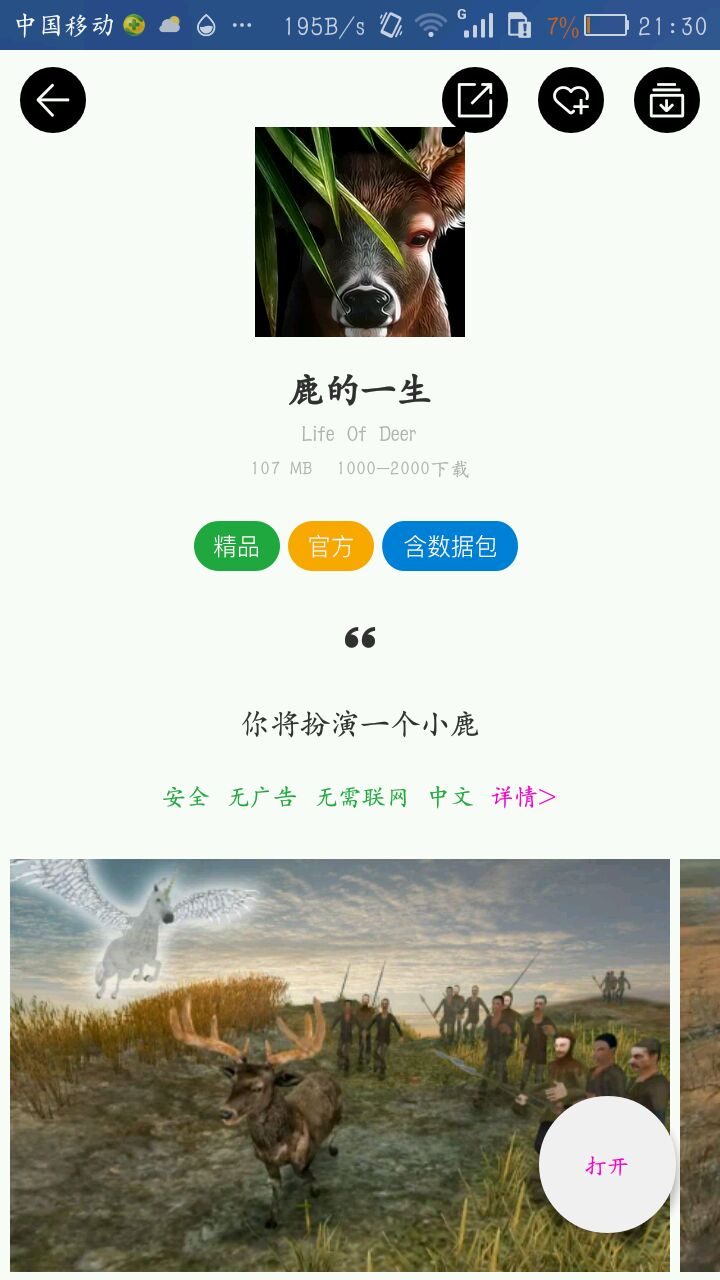720x1280 pixels.
Task: Select the 精品 tag chip
Action: 237,546
